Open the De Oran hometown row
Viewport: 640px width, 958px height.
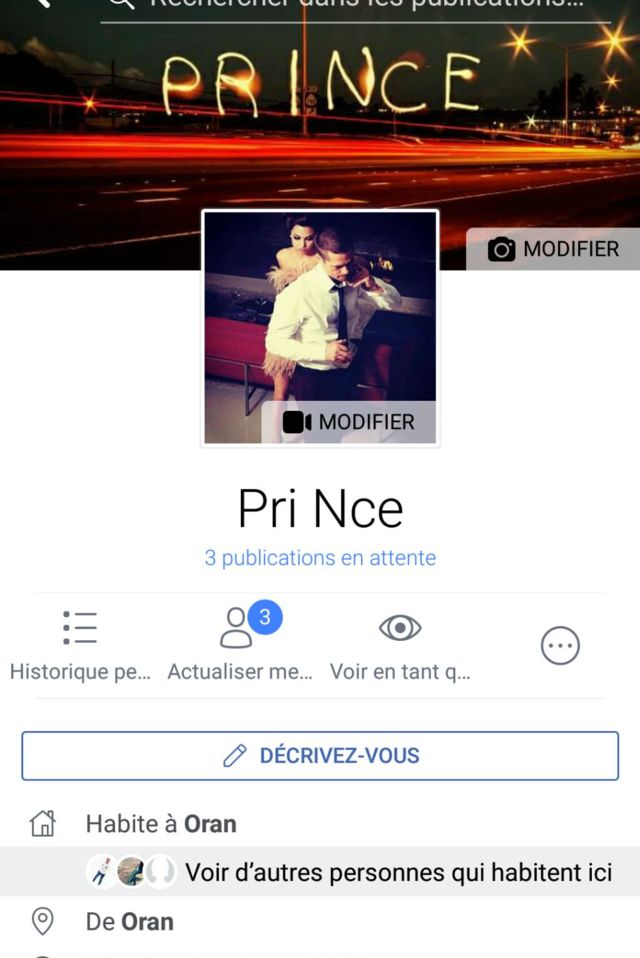129,921
